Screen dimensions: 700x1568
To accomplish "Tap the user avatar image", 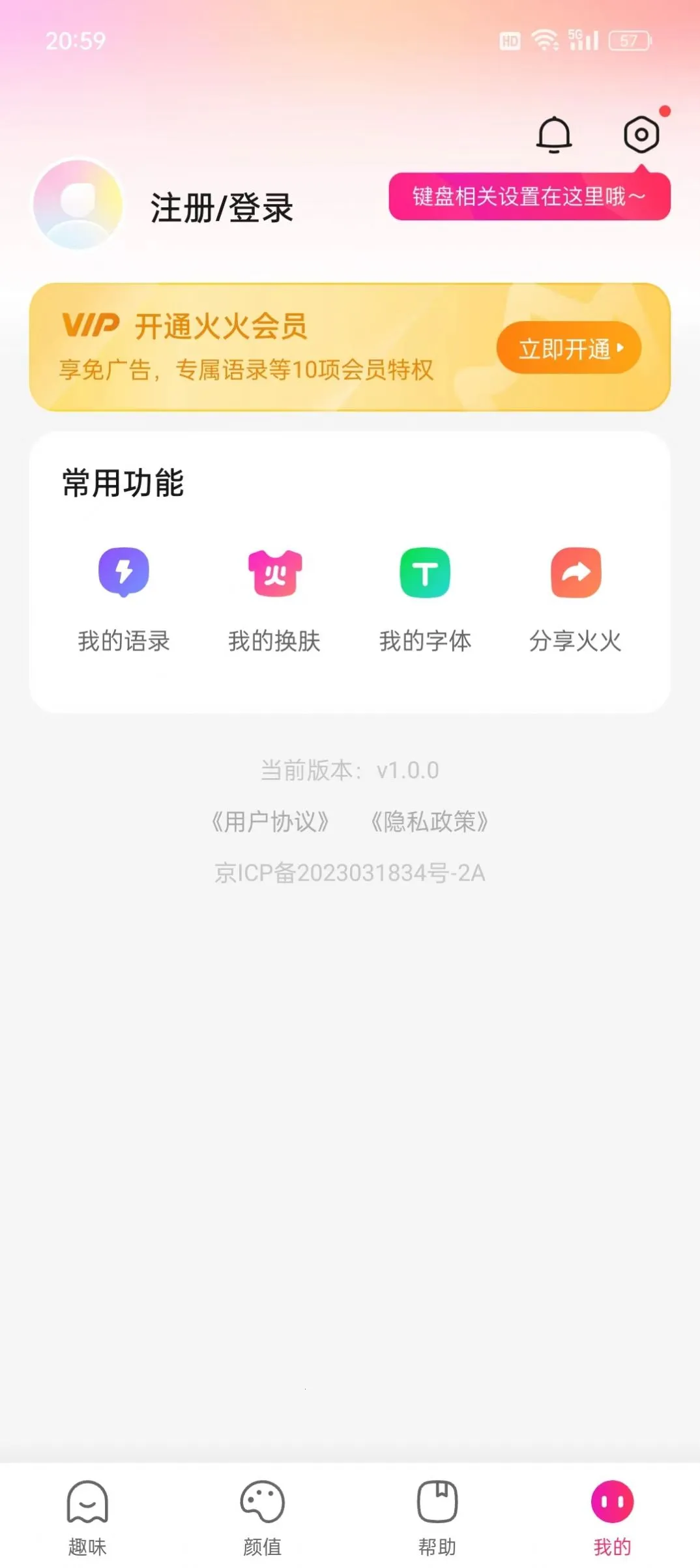I will pos(76,205).
